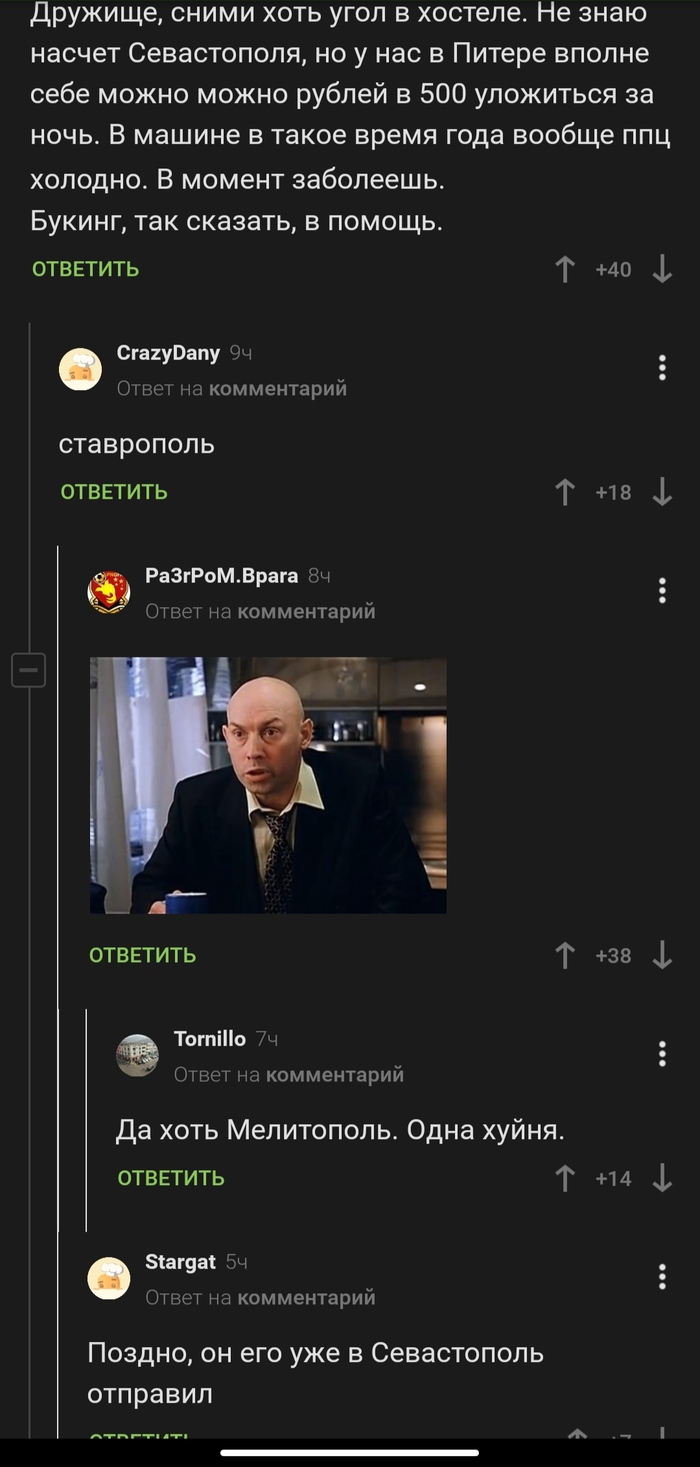The width and height of the screenshot is (700, 1467).
Task: Reply to the top comment with +40
Action: click(x=85, y=269)
